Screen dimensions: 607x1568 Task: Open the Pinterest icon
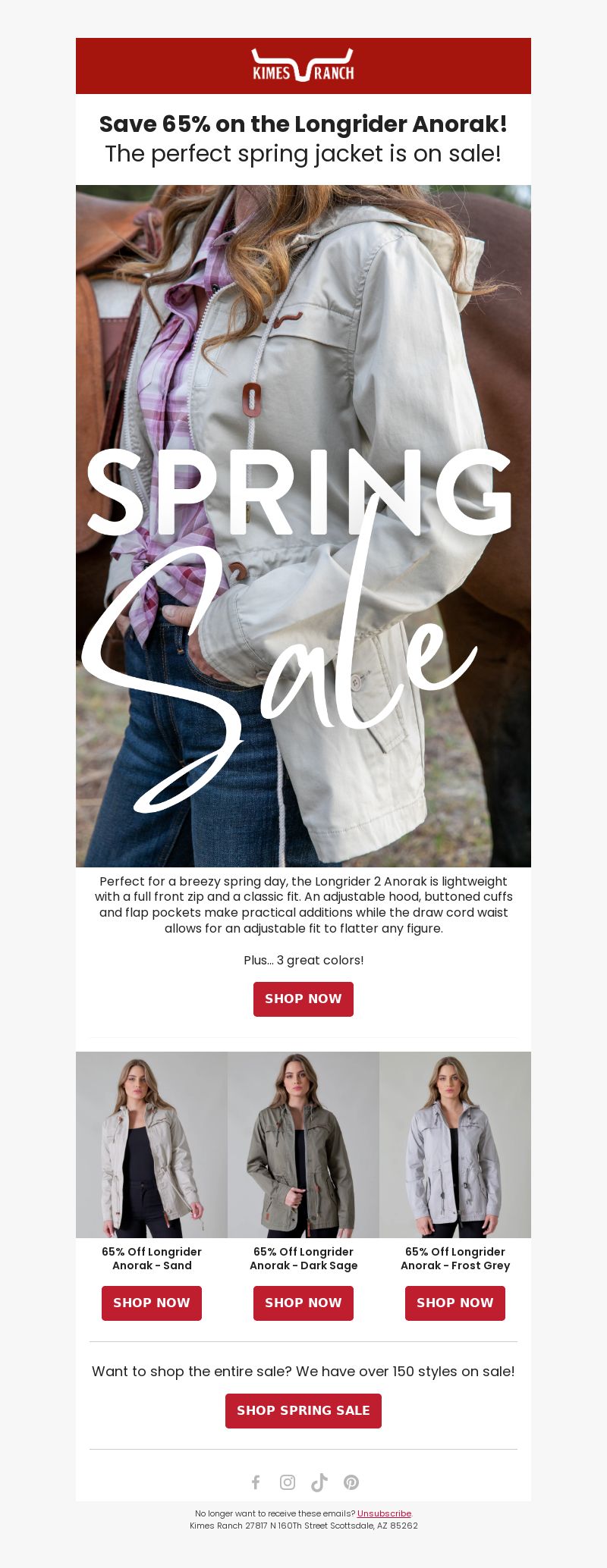[x=351, y=1482]
